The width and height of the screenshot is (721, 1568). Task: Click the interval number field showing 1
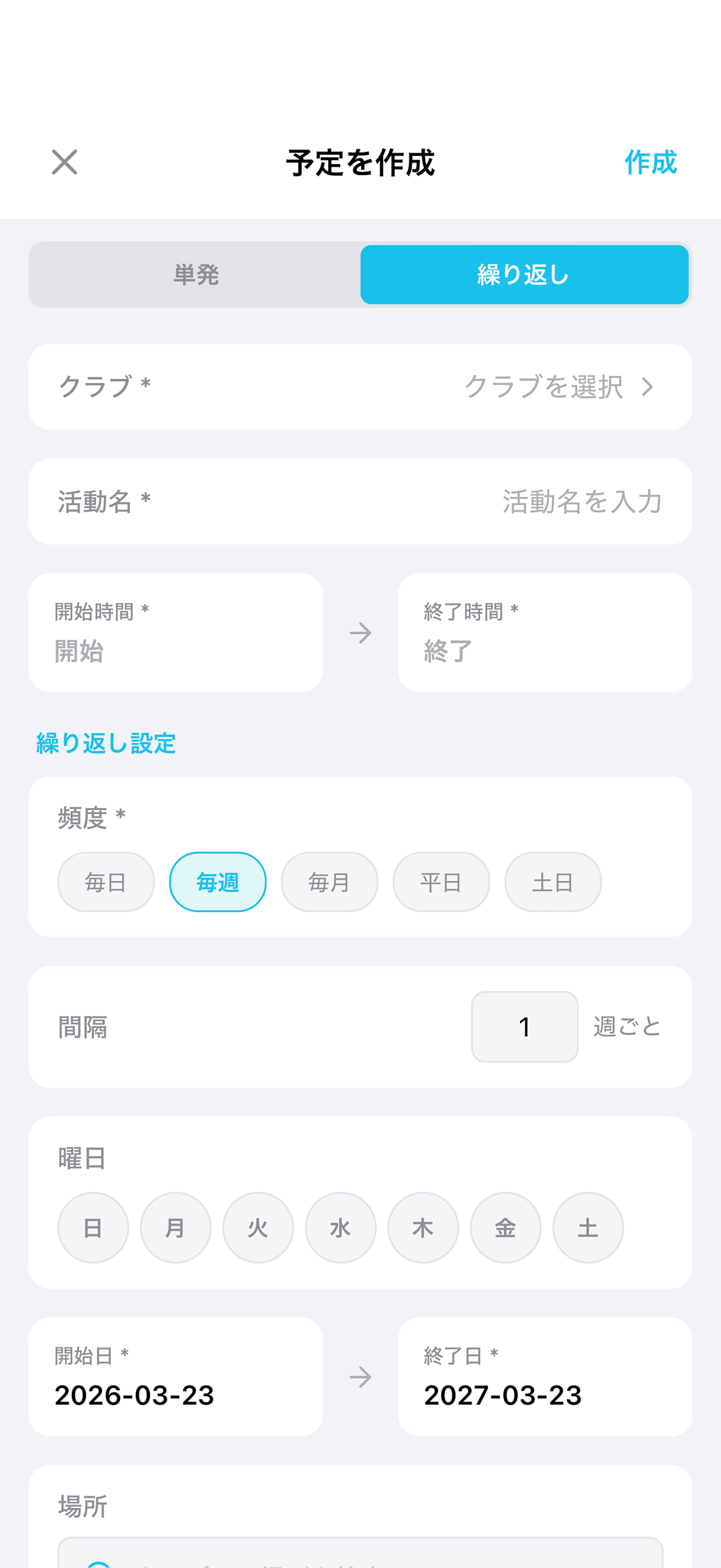524,1026
